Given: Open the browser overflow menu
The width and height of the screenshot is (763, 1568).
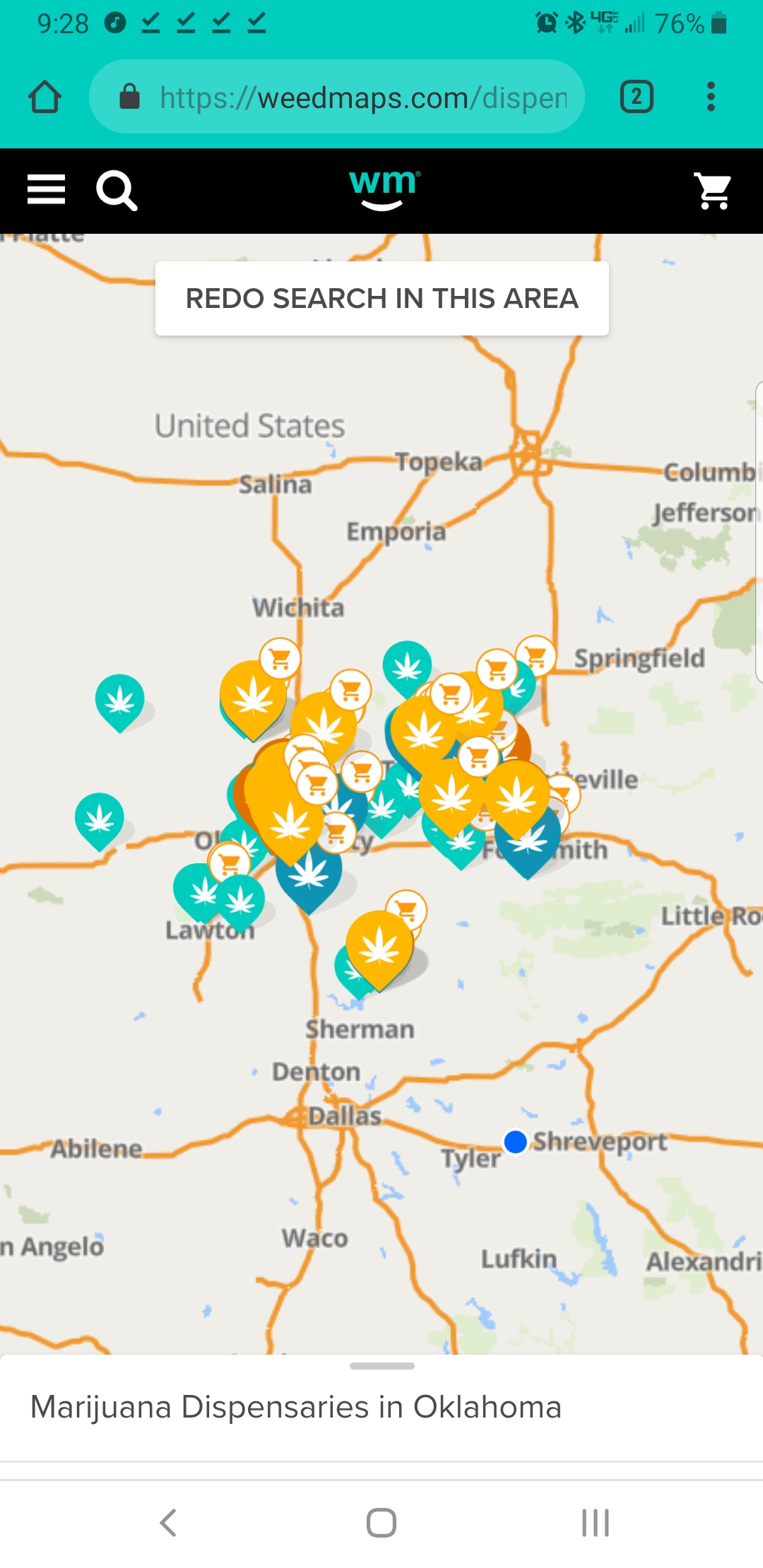Looking at the screenshot, I should 711,97.
